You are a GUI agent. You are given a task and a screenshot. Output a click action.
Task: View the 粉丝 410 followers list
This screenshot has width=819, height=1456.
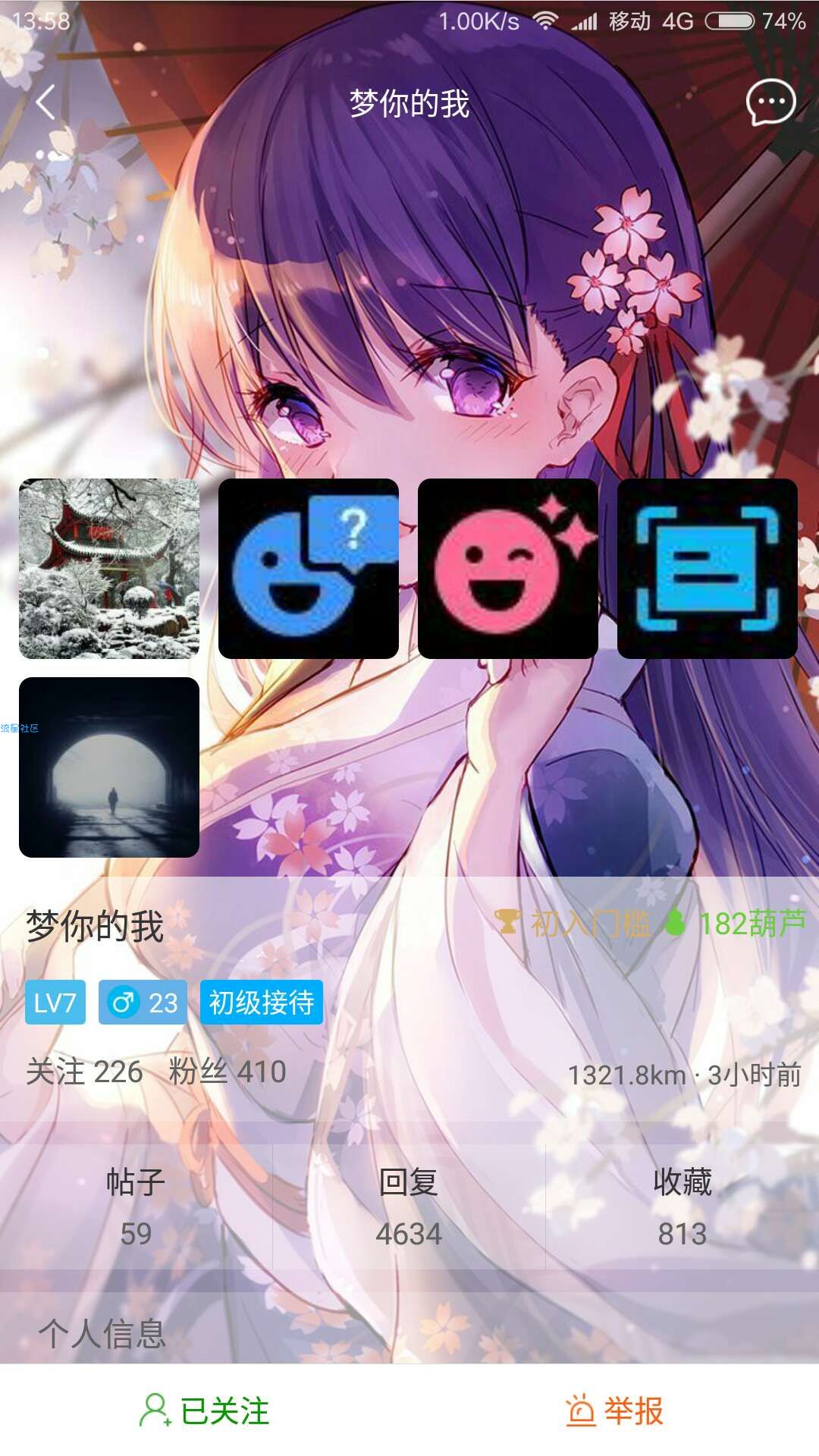[227, 1072]
